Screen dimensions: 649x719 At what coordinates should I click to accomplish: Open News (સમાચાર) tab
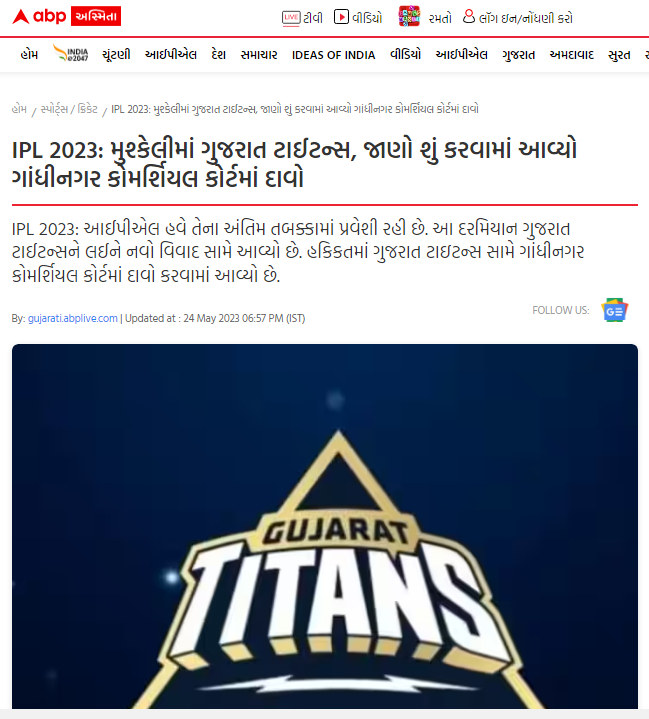point(259,54)
